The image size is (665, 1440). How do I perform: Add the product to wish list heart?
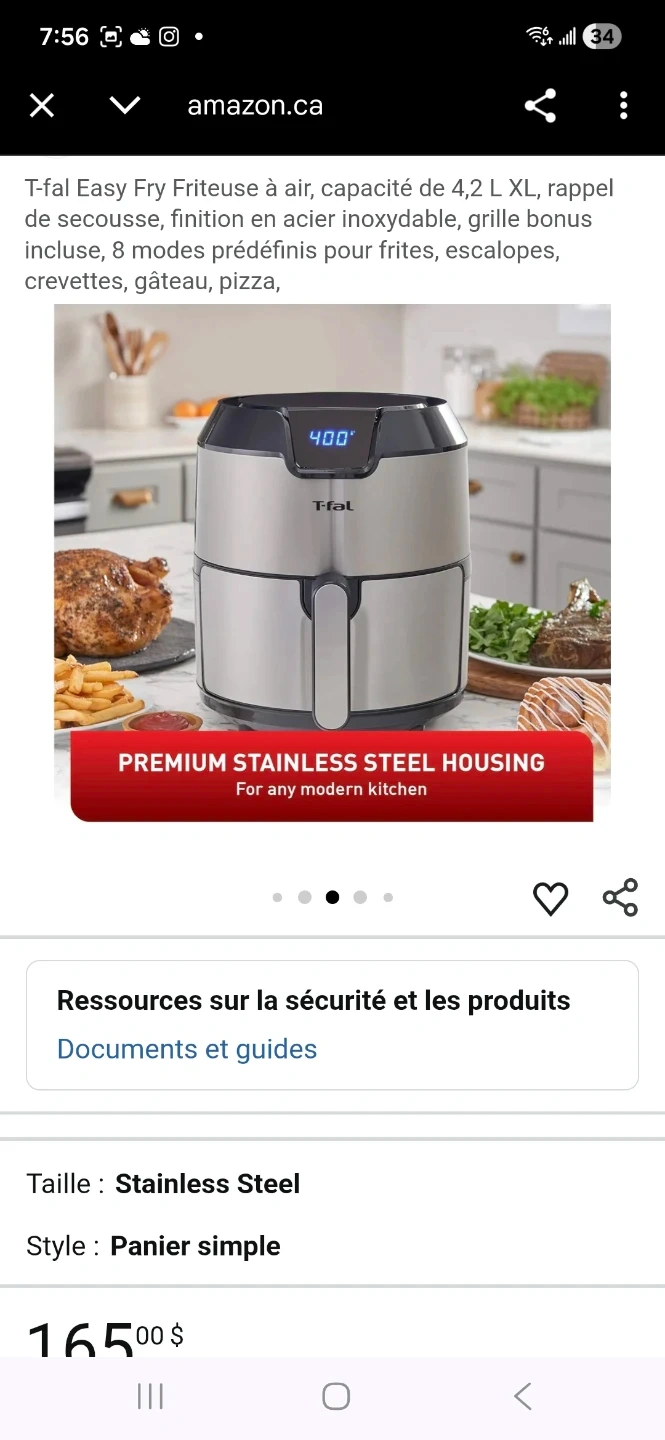click(550, 898)
